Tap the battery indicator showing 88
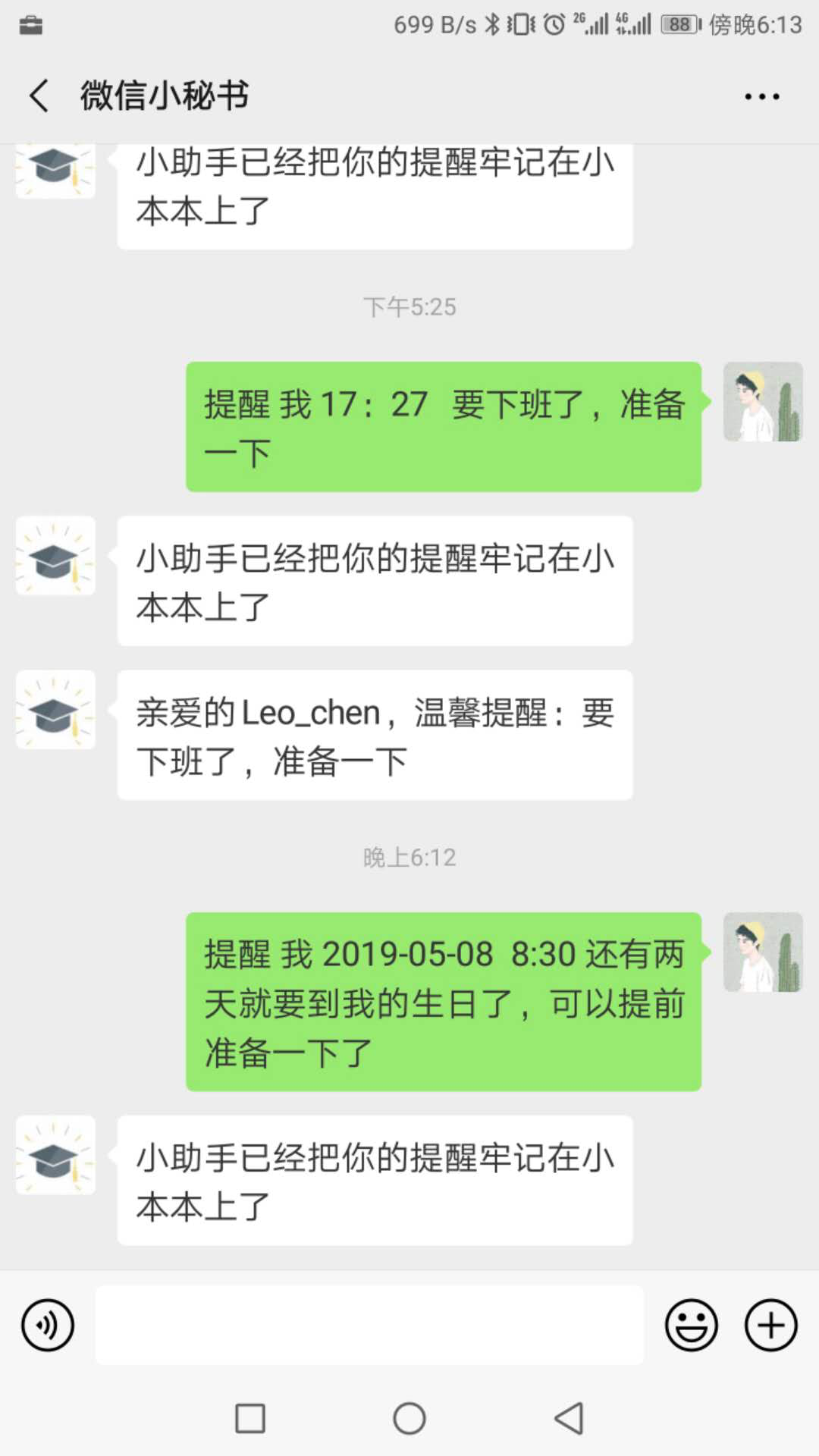Image resolution: width=819 pixels, height=1456 pixels. (x=677, y=24)
